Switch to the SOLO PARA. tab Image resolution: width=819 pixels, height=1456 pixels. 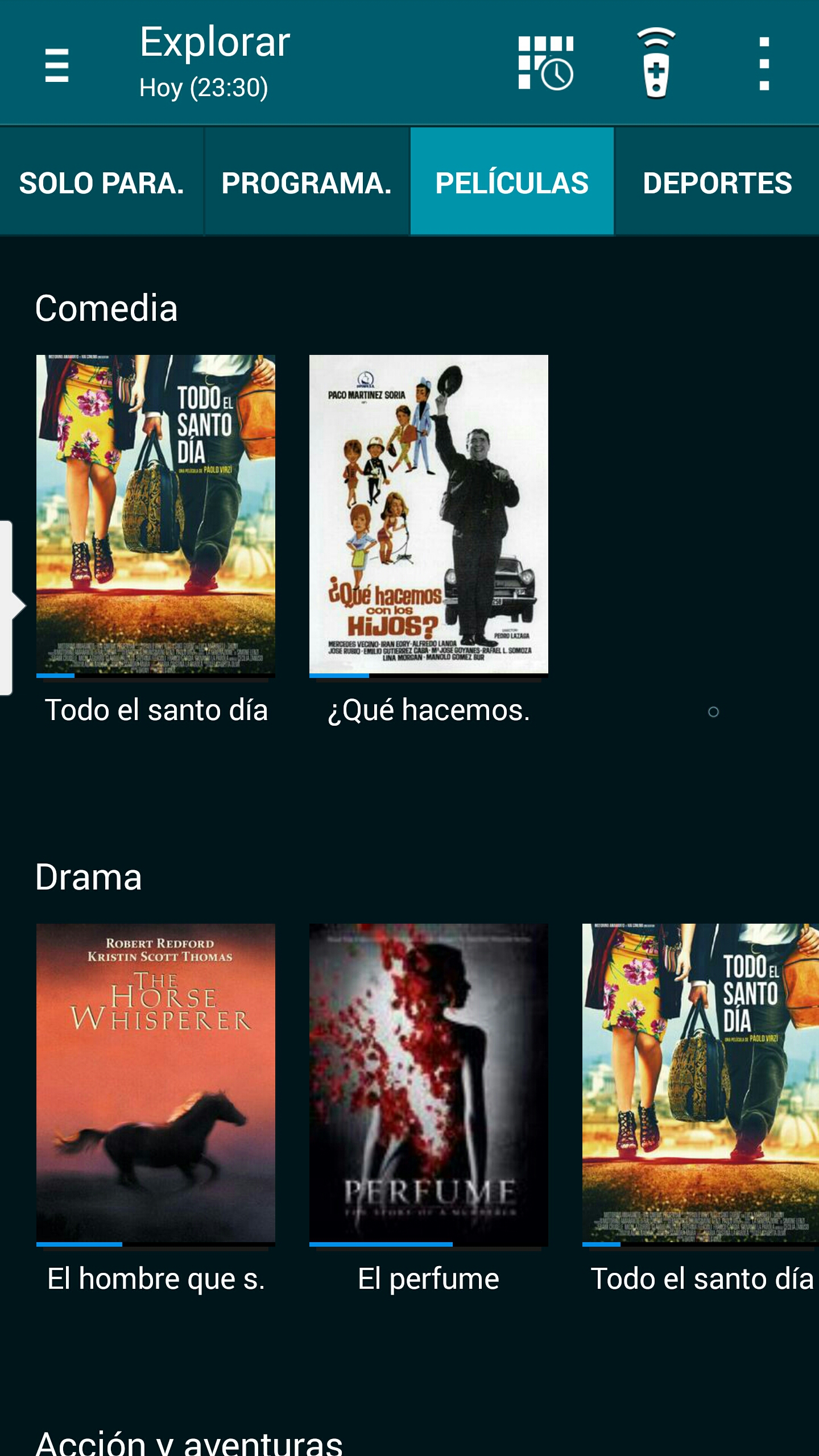[x=102, y=183]
